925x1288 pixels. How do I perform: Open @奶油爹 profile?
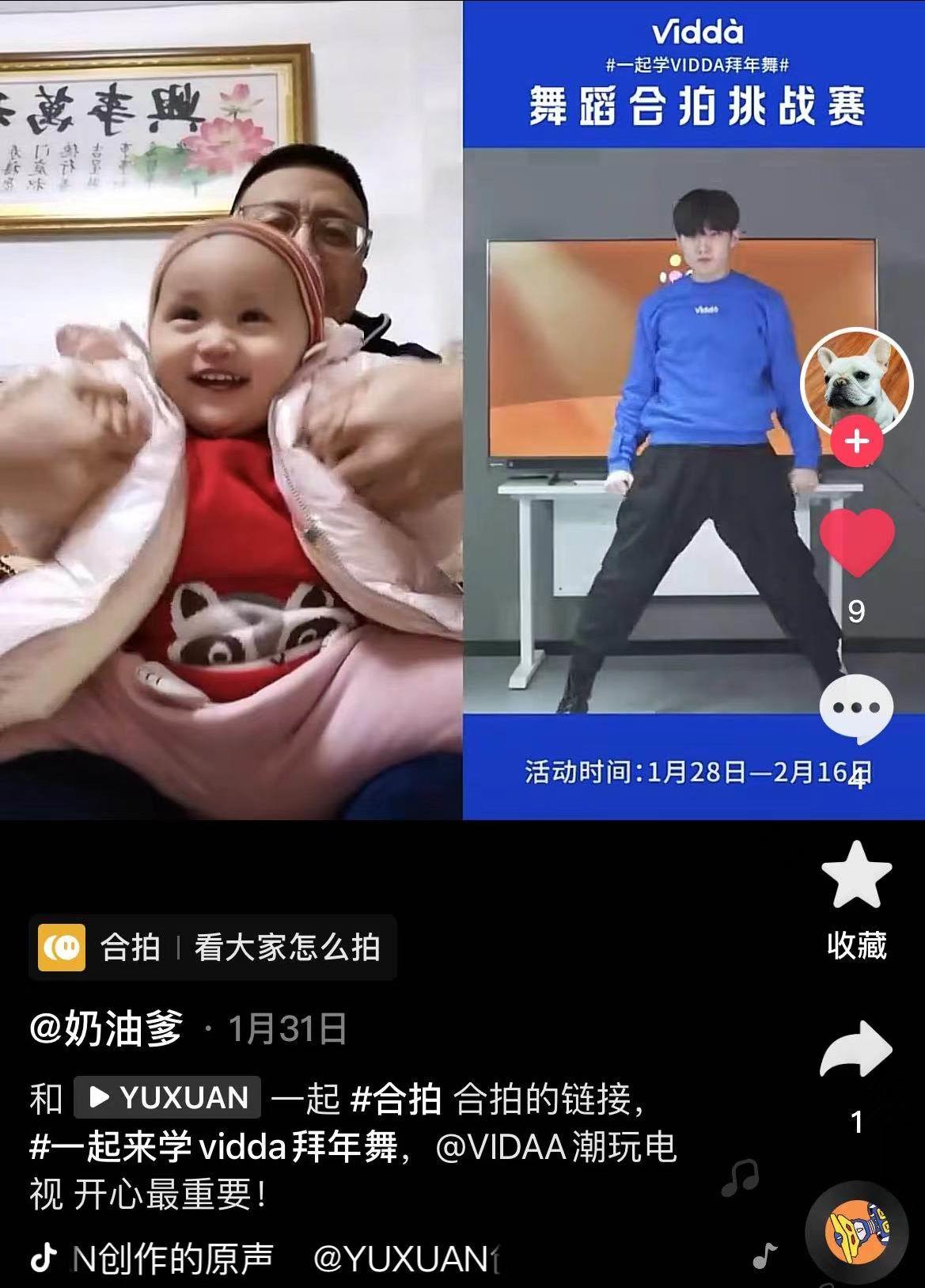[x=107, y=1029]
